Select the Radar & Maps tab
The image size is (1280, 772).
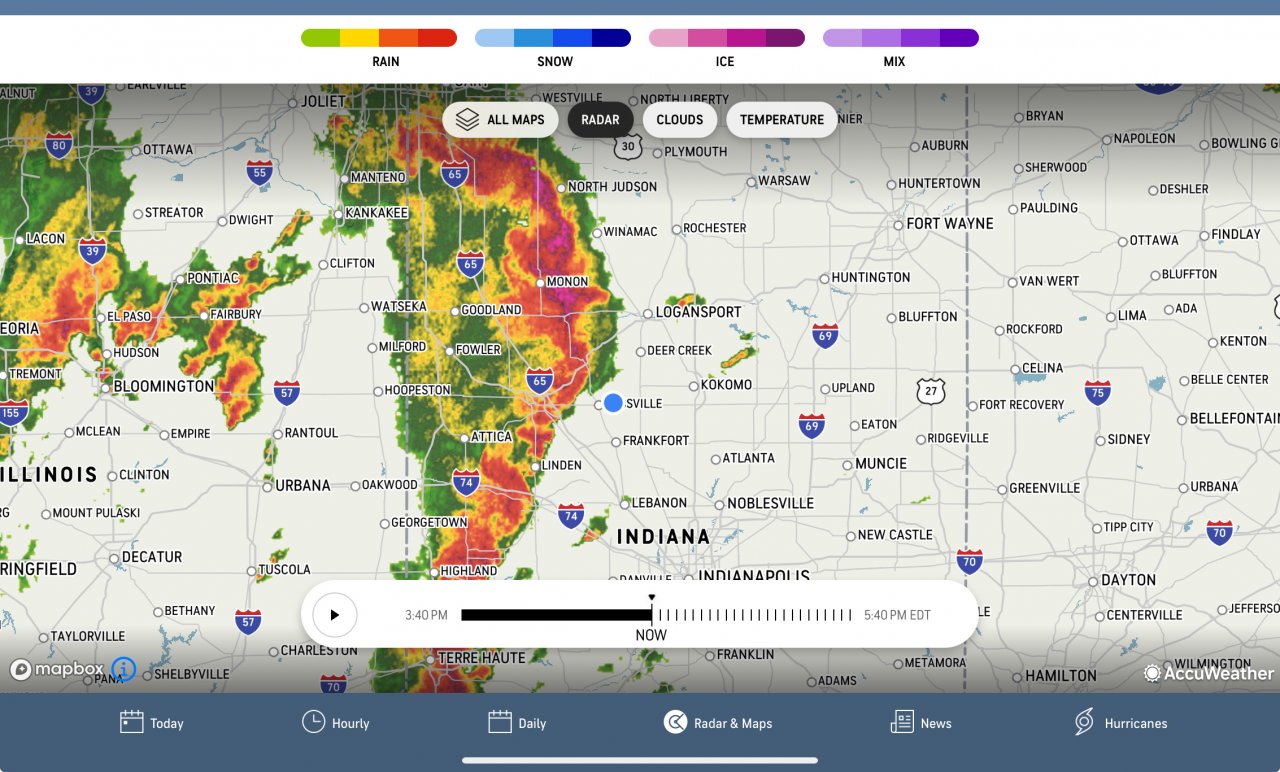click(x=718, y=723)
